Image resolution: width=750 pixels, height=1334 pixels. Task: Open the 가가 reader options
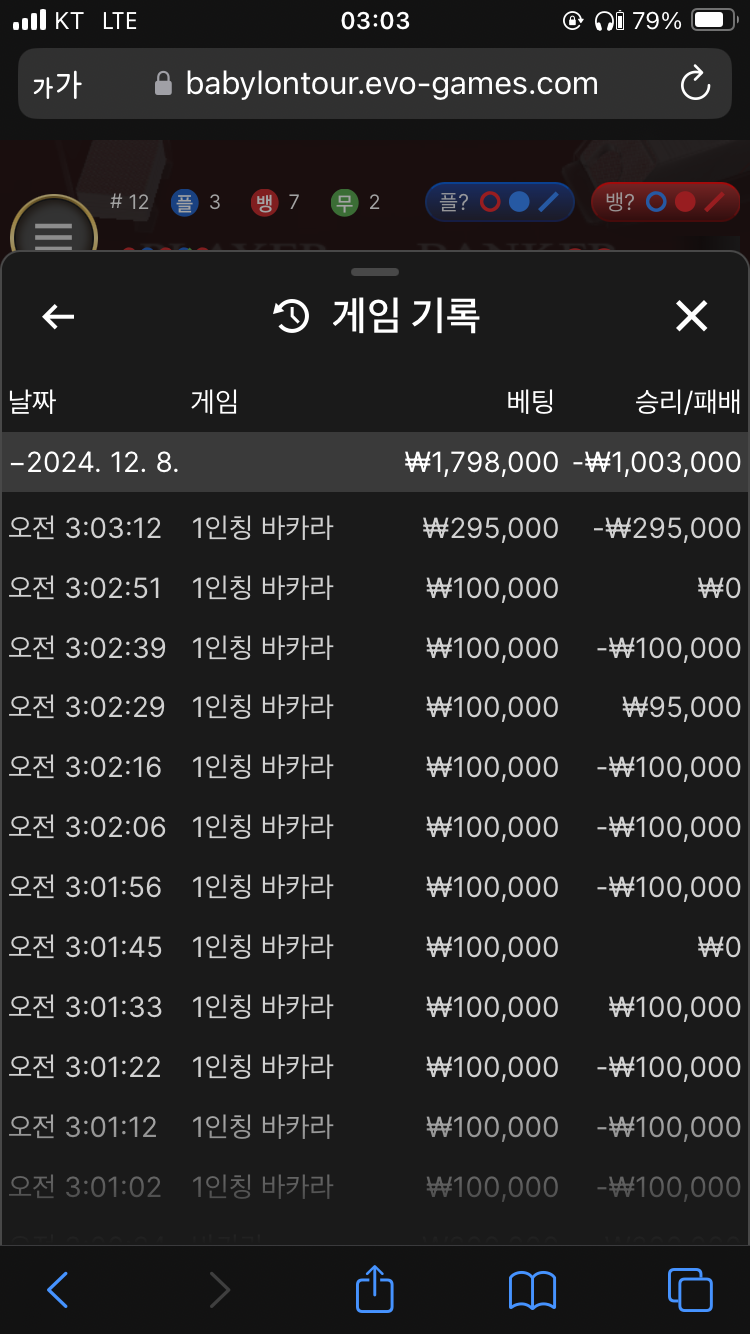(x=56, y=85)
